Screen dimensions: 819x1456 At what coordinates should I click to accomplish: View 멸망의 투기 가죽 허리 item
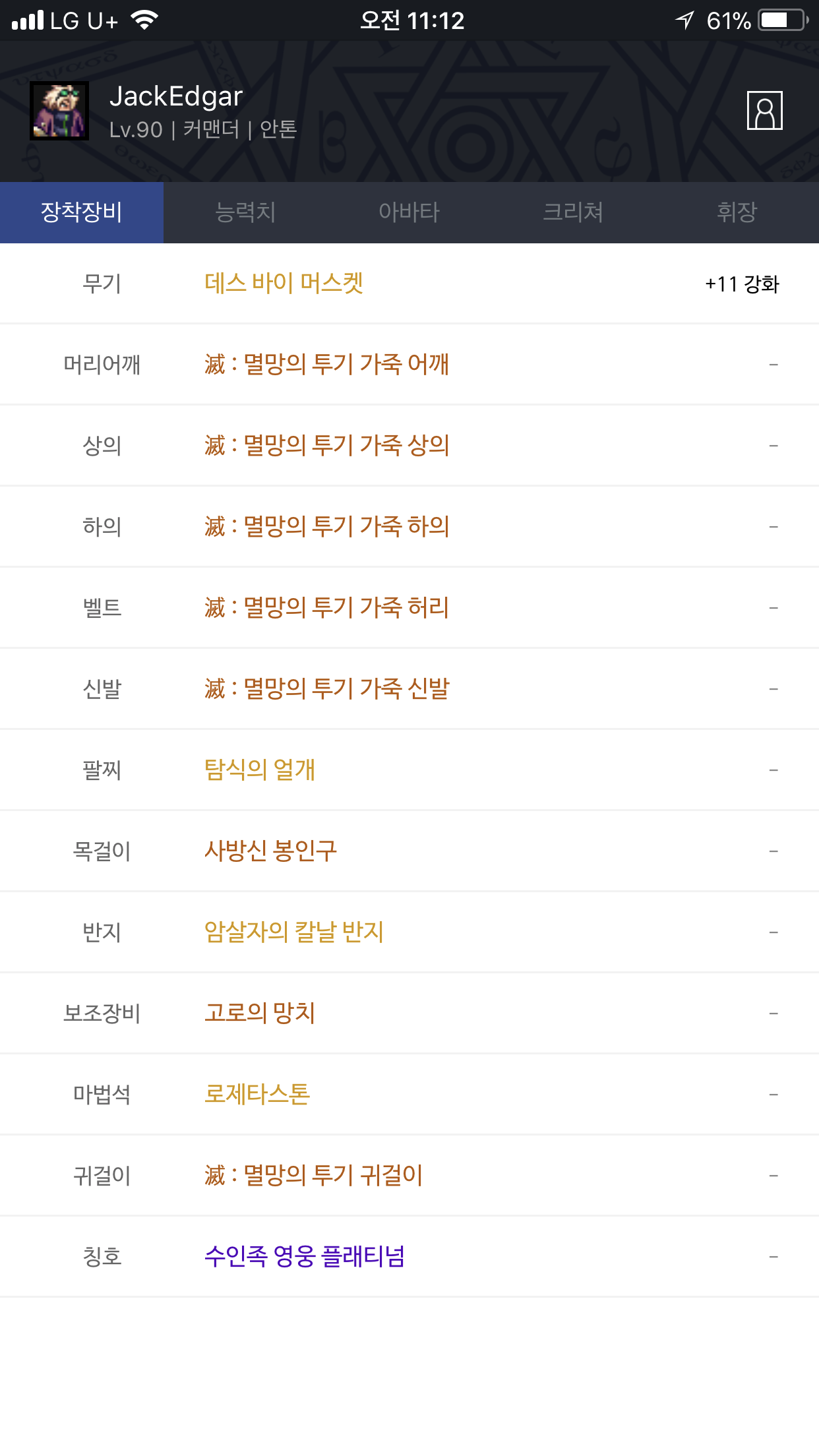tap(326, 608)
